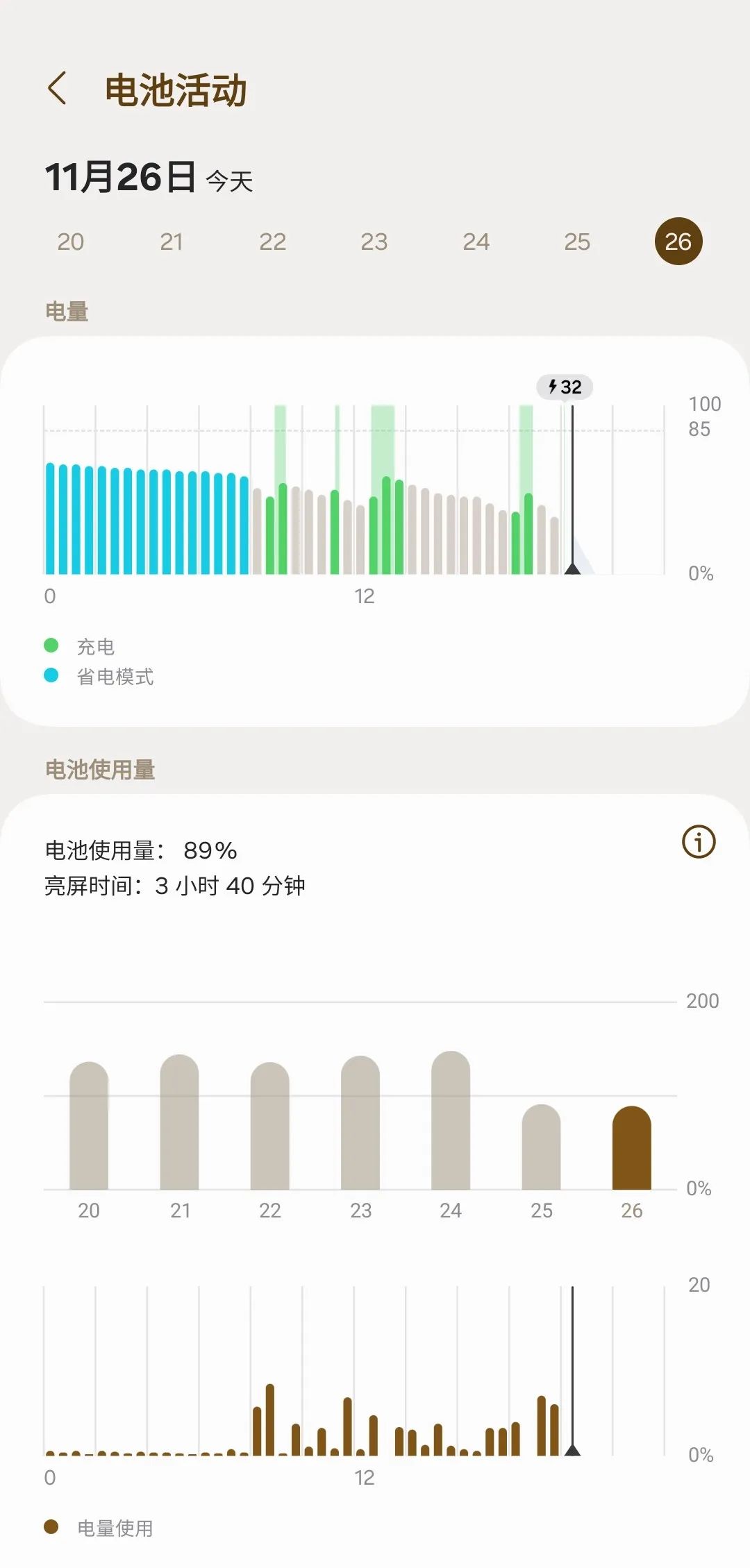
Task: Tap day 24 bar in usage chart
Action: pos(451,1121)
